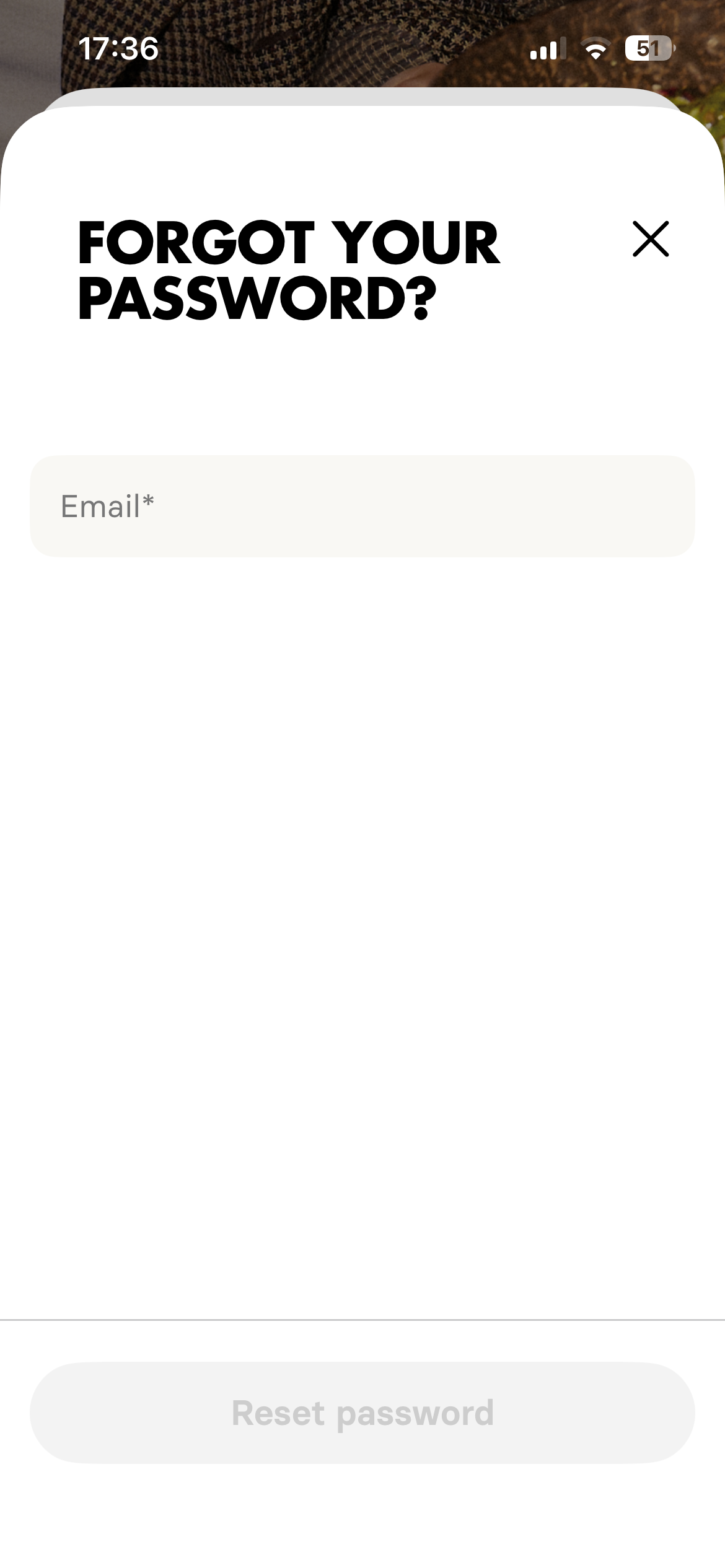Close the forgot password sheet
This screenshot has width=725, height=1568.
click(x=650, y=238)
